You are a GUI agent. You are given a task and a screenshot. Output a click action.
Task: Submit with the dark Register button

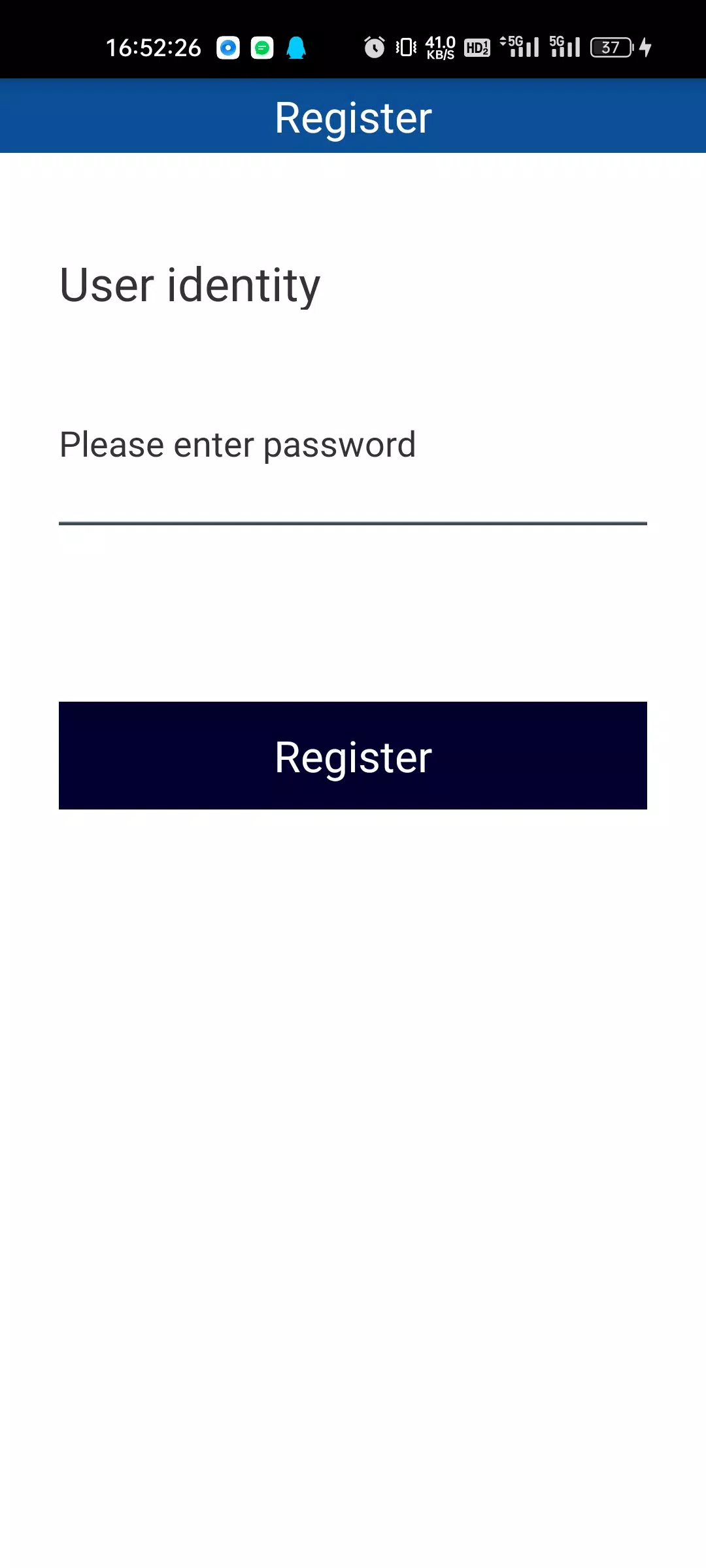pos(353,756)
